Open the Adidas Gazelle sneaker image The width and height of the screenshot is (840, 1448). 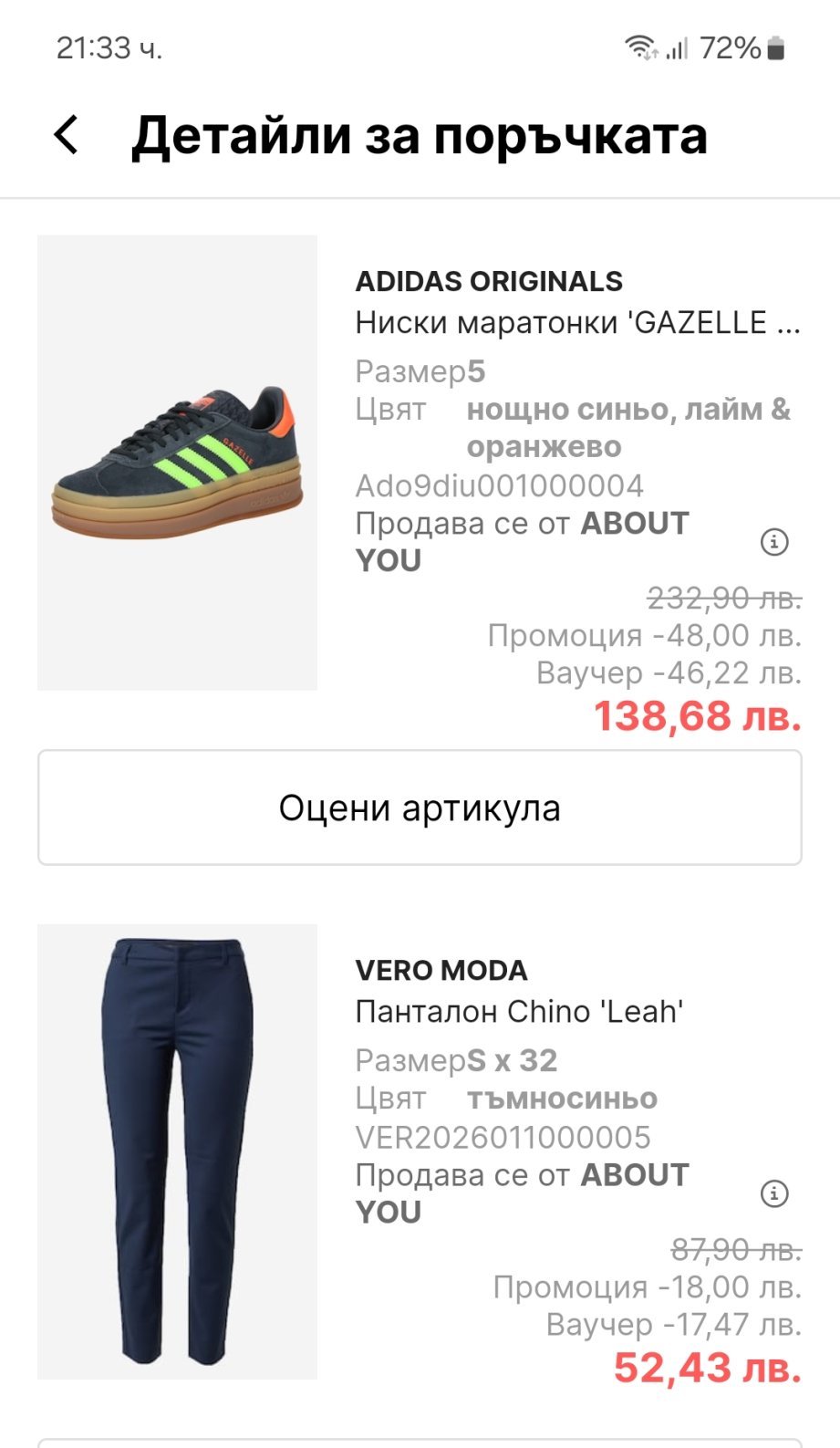(x=177, y=463)
